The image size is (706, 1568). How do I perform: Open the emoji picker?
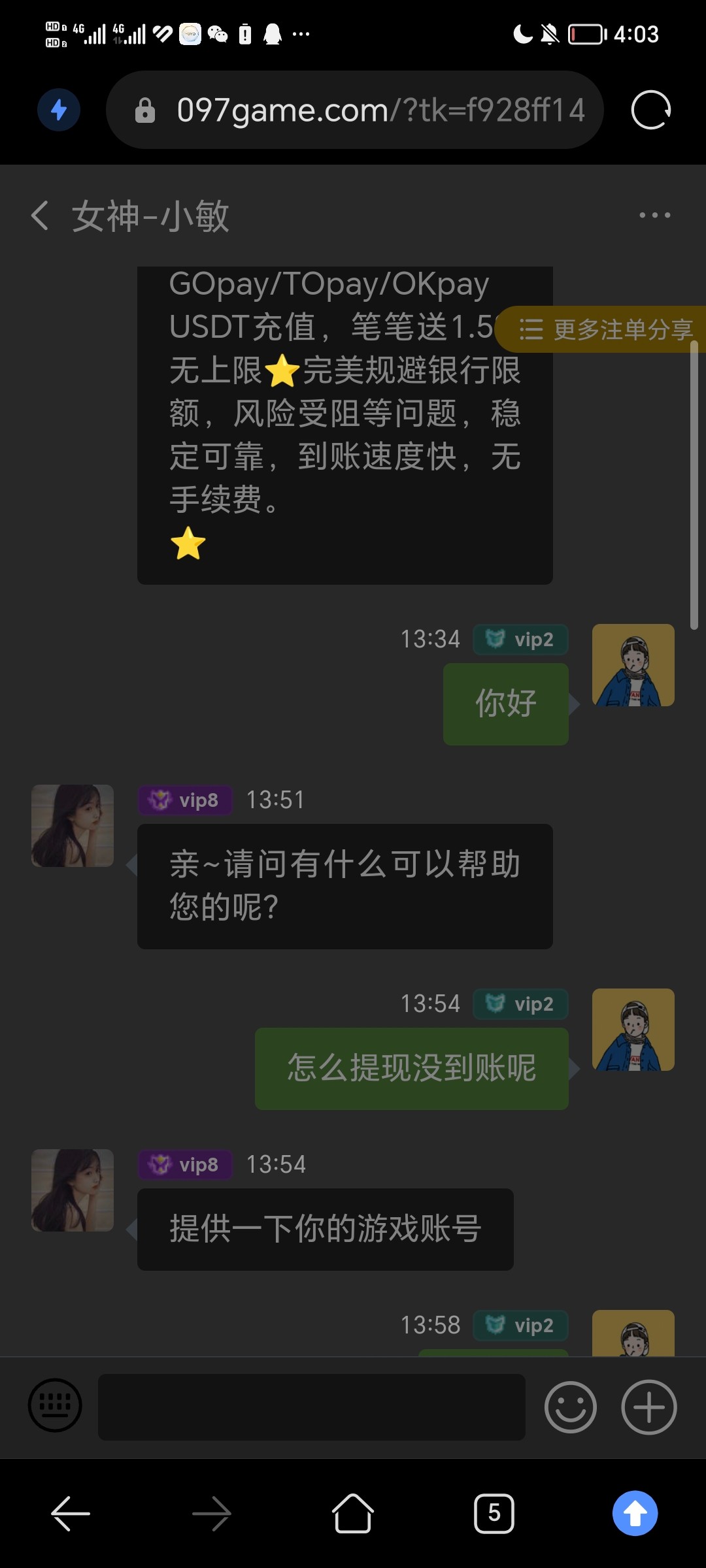tap(570, 1407)
